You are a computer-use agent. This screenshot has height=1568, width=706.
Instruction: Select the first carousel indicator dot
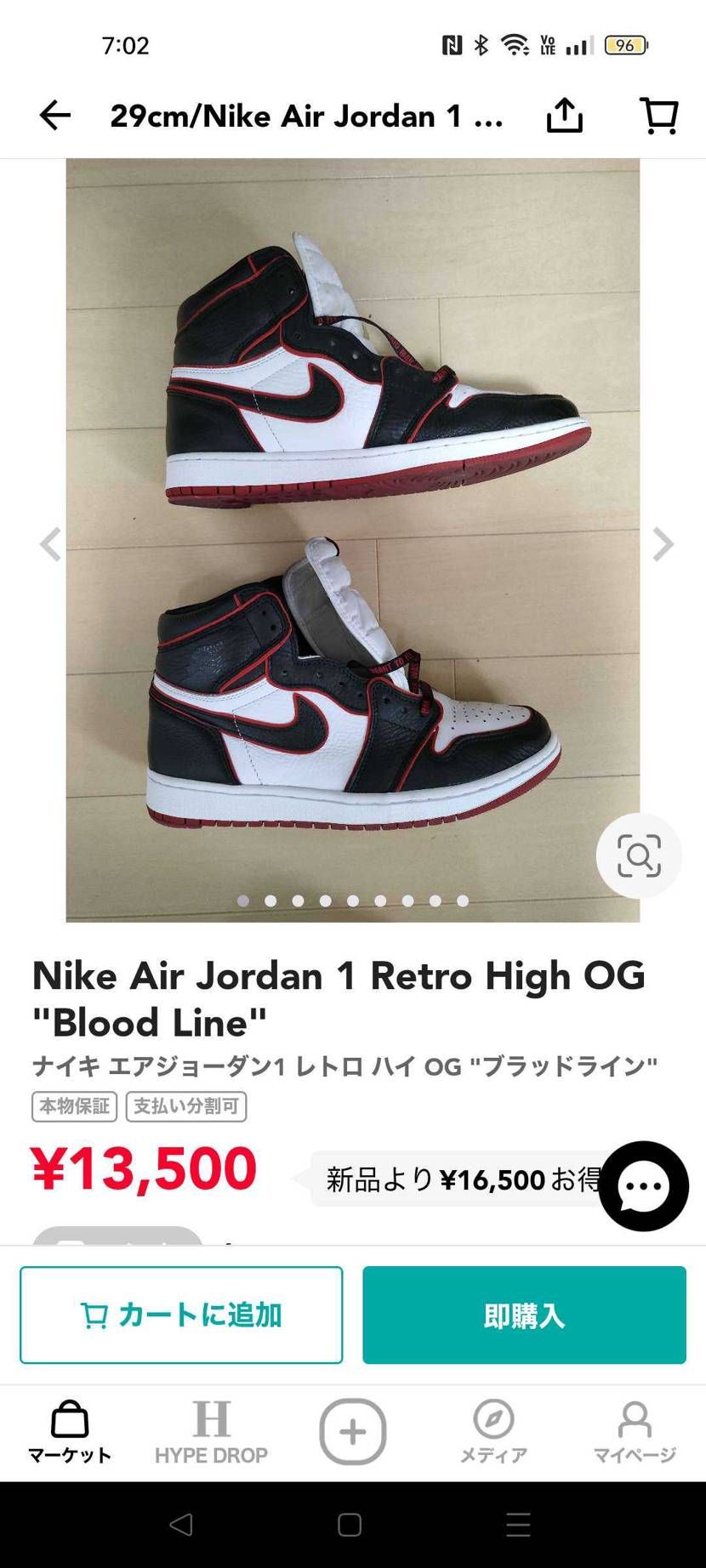(x=243, y=900)
